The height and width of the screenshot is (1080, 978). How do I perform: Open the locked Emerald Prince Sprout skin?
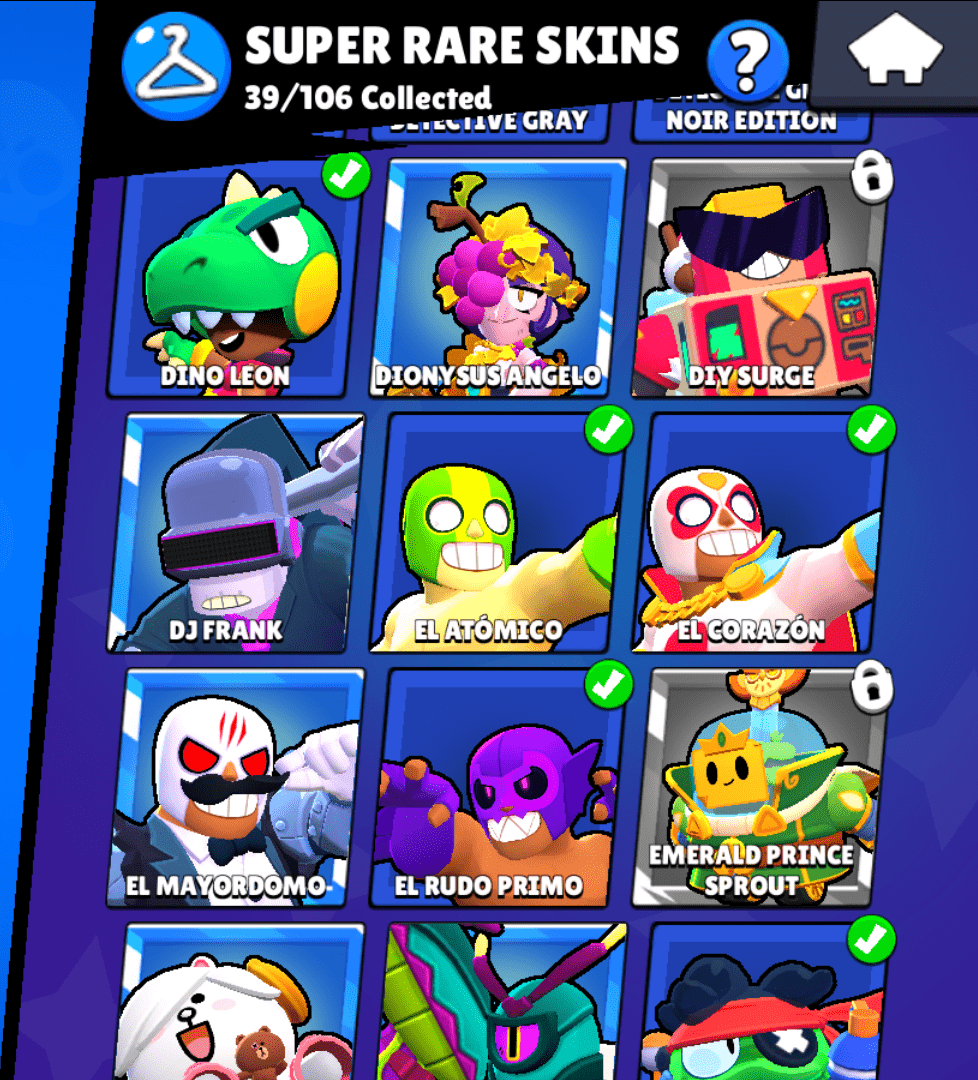click(762, 790)
